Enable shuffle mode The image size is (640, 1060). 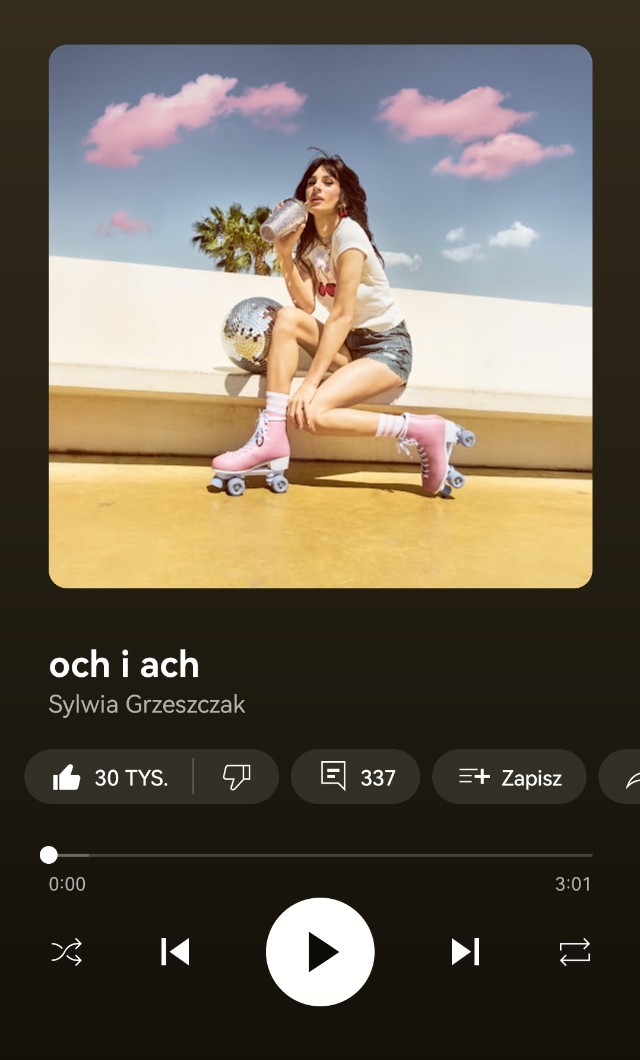click(67, 952)
